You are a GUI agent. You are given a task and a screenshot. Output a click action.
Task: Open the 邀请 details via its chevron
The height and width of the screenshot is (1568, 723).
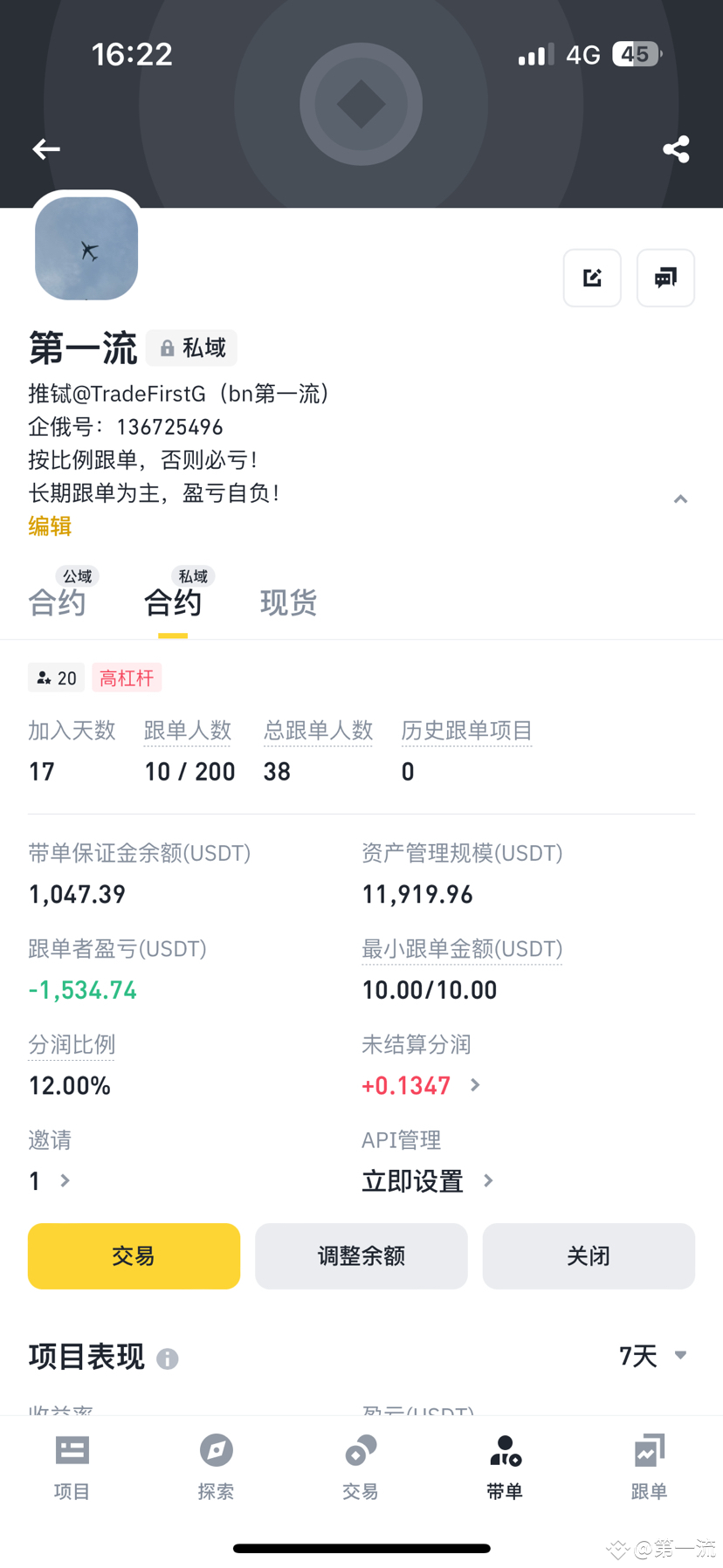tap(64, 1180)
